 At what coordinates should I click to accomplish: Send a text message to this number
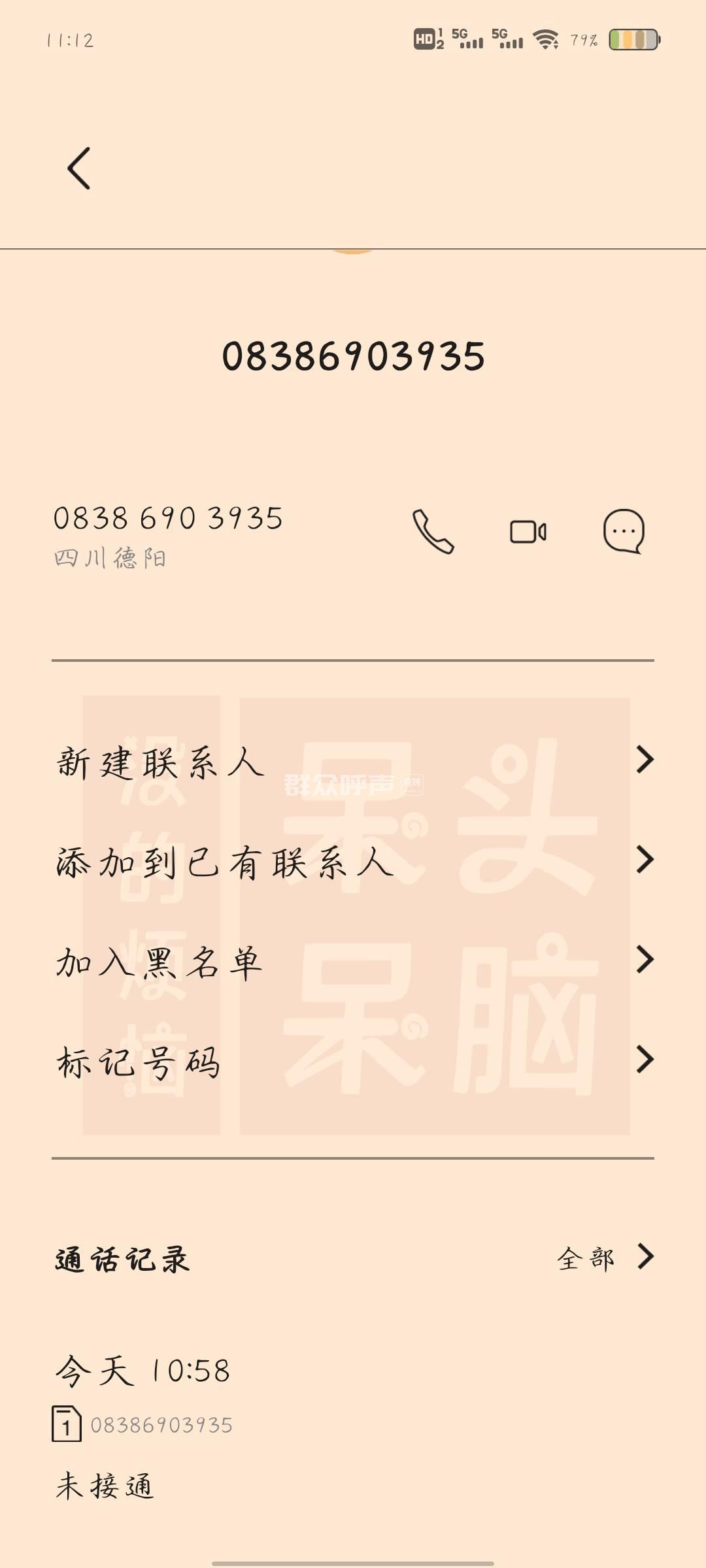(x=624, y=532)
